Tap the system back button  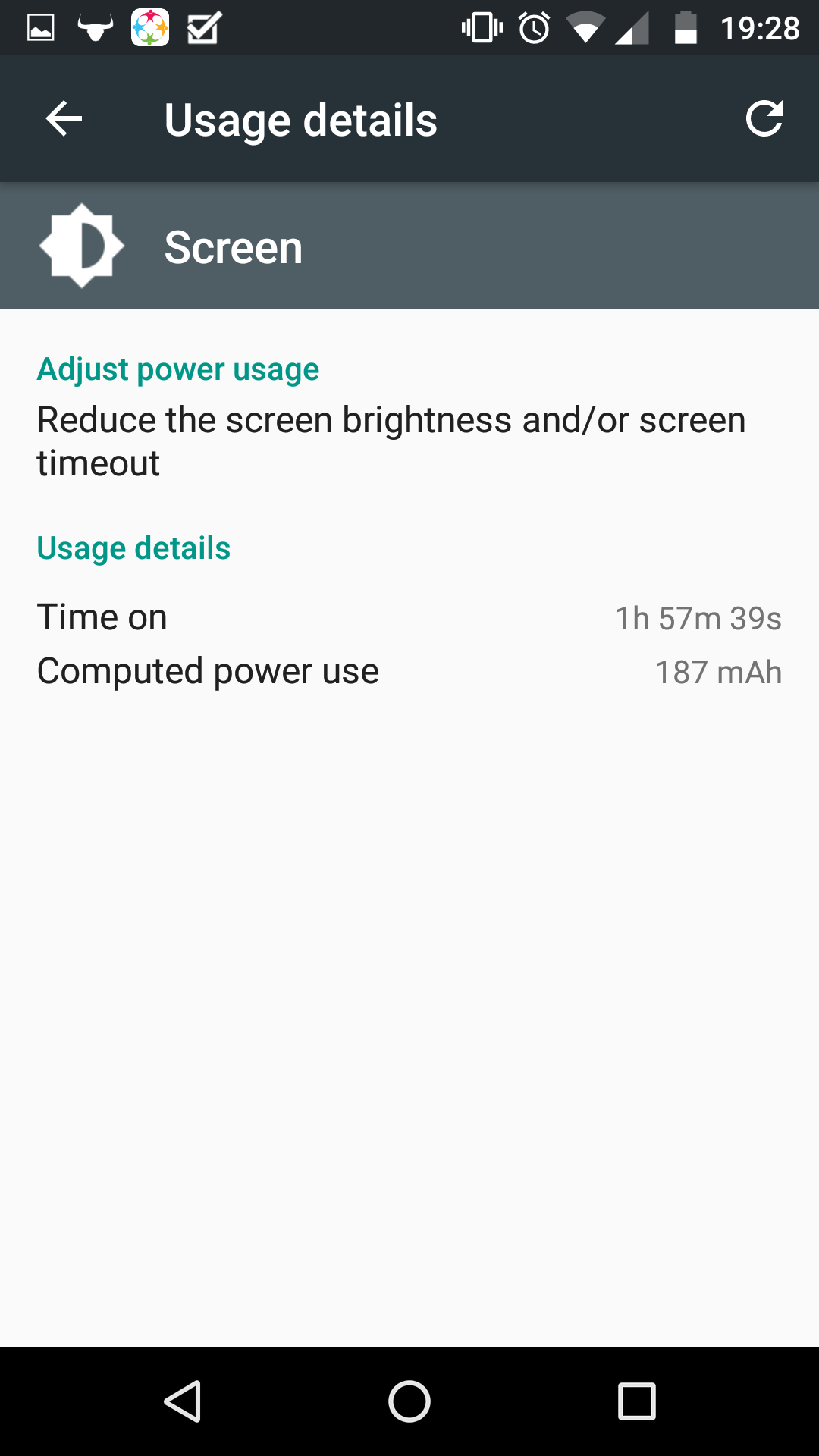click(183, 1401)
